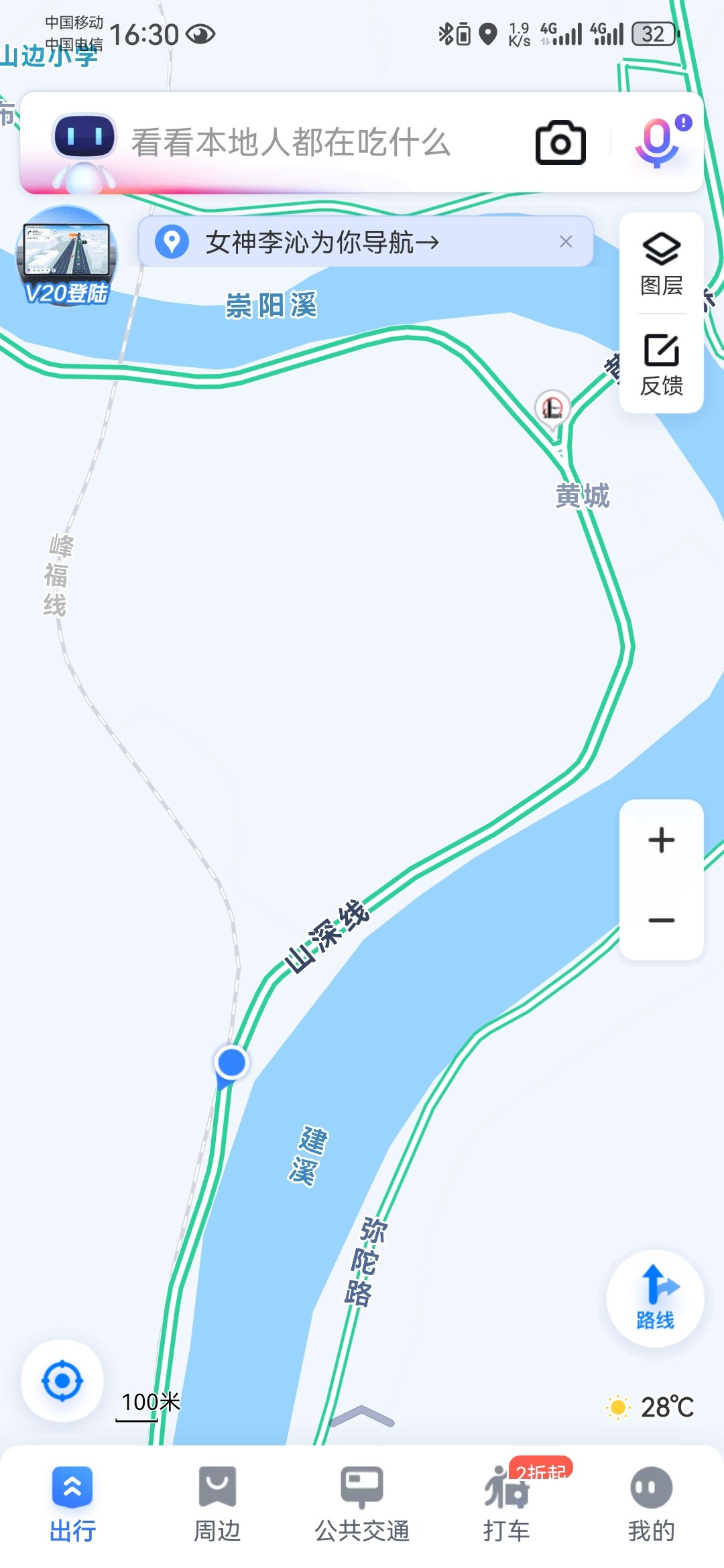The height and width of the screenshot is (1568, 724).
Task: Recenter map on my current location
Action: [62, 1380]
